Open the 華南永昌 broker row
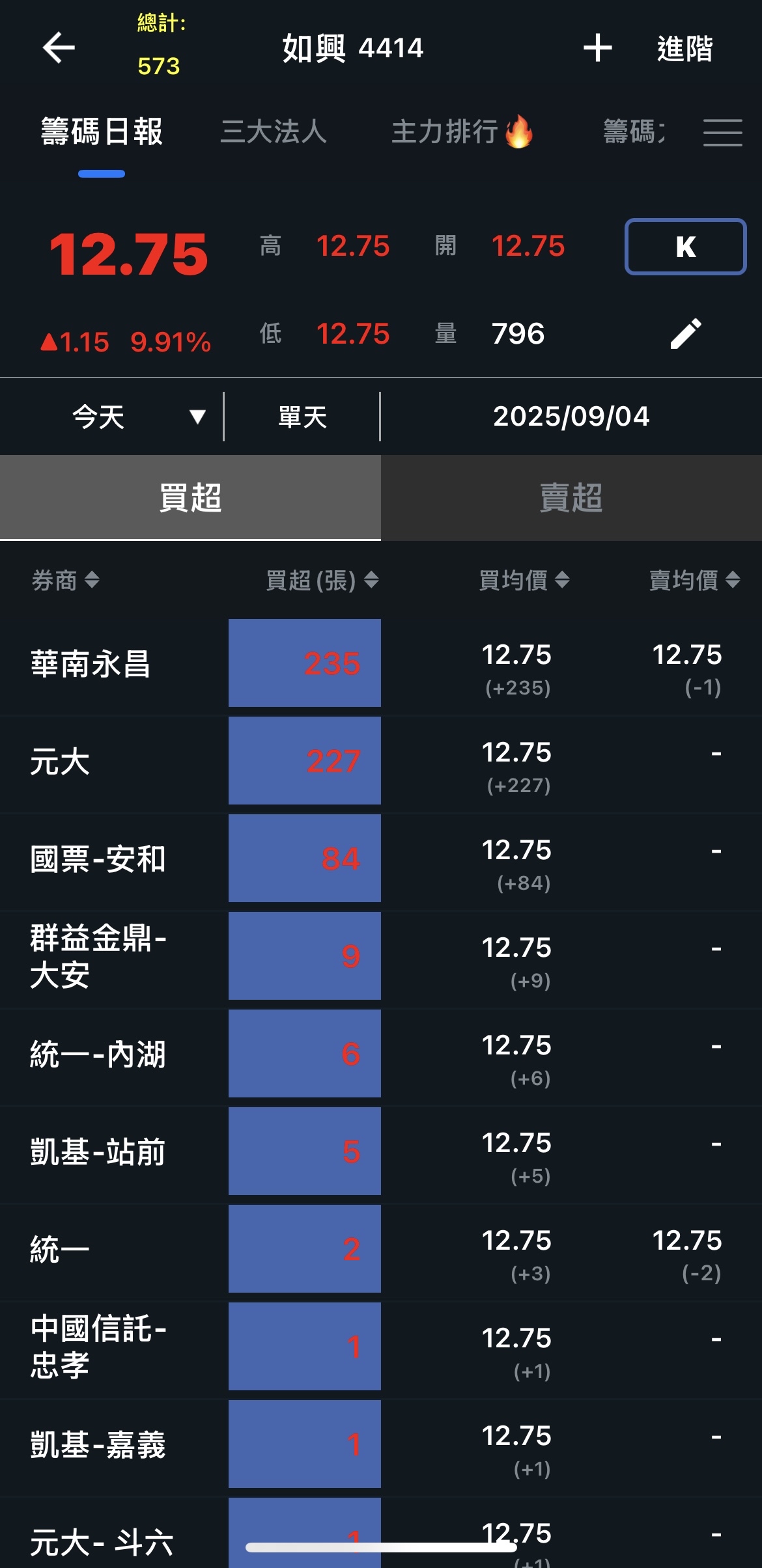Screen dimensions: 762x1568 click(x=91, y=664)
